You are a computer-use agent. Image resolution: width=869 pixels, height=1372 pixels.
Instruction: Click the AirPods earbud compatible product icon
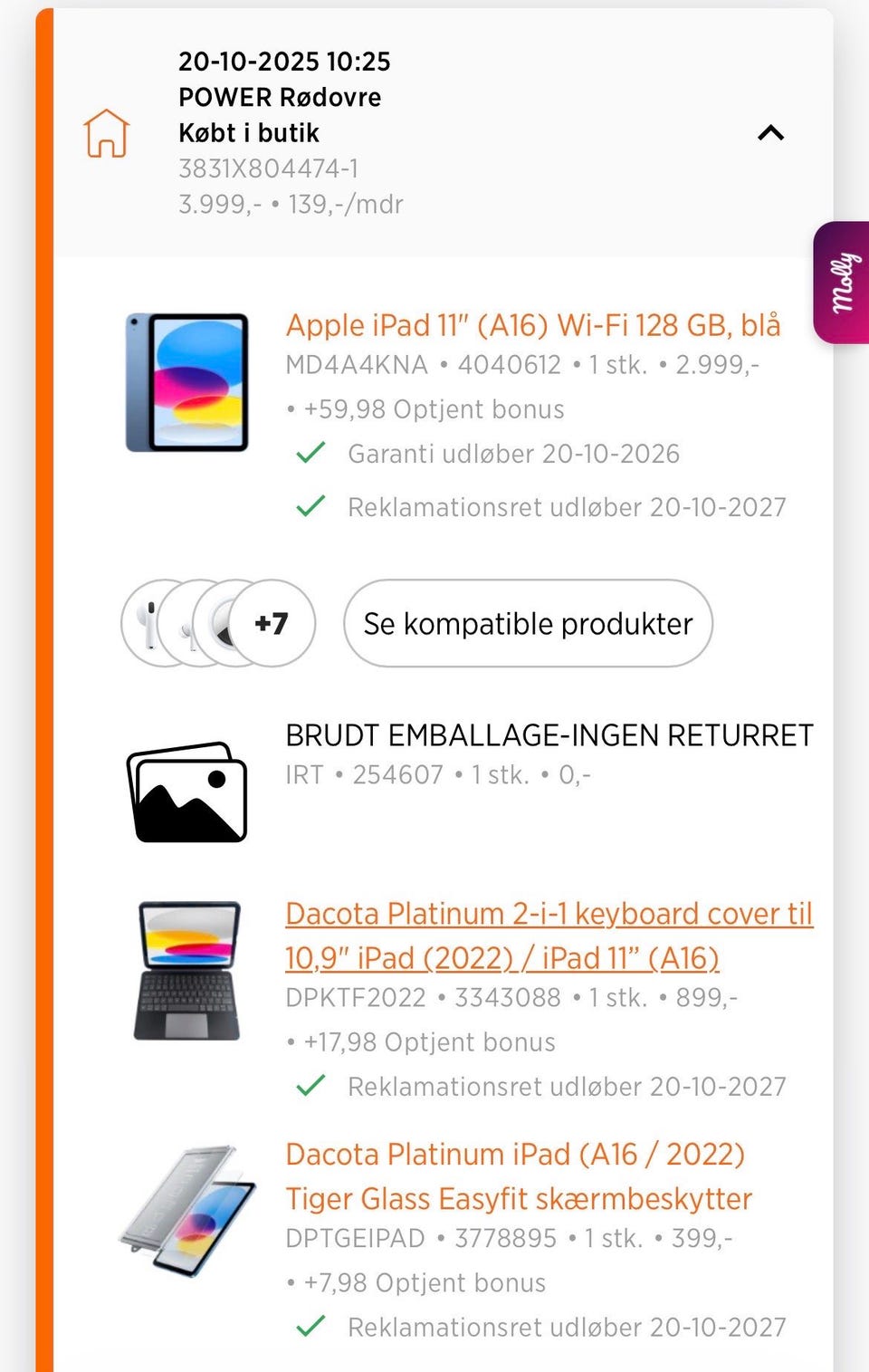coord(145,623)
